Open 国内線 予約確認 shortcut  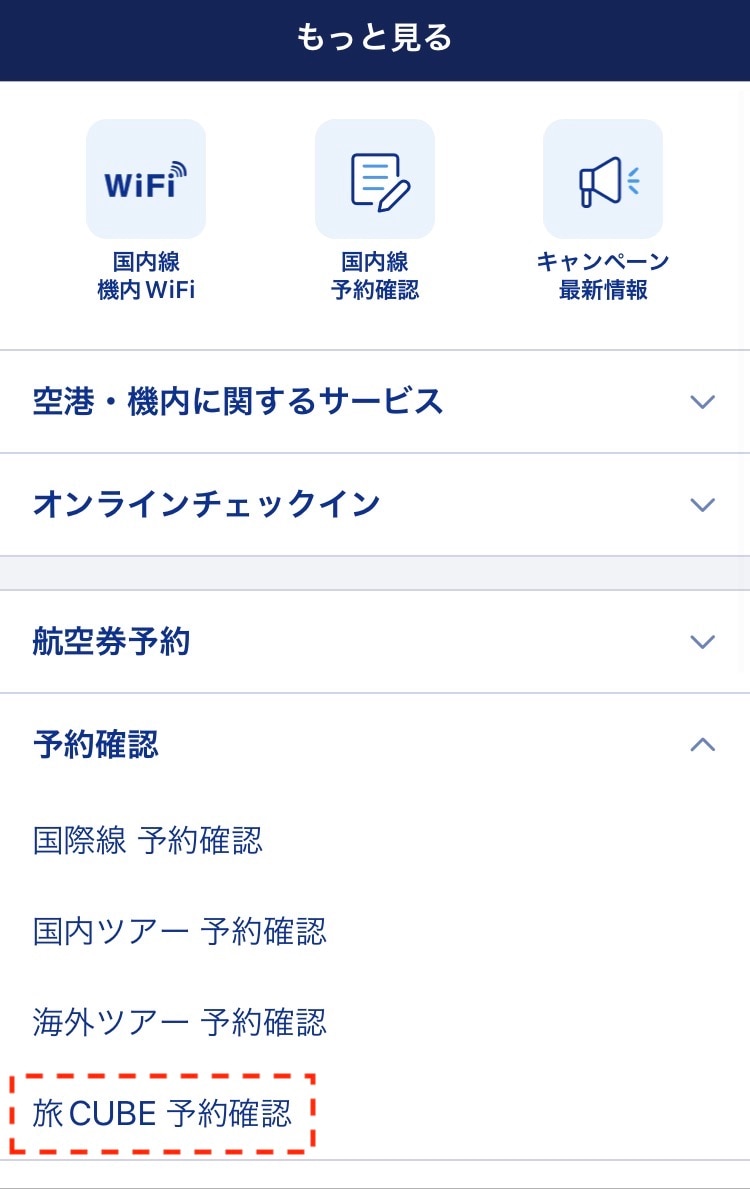[x=375, y=180]
